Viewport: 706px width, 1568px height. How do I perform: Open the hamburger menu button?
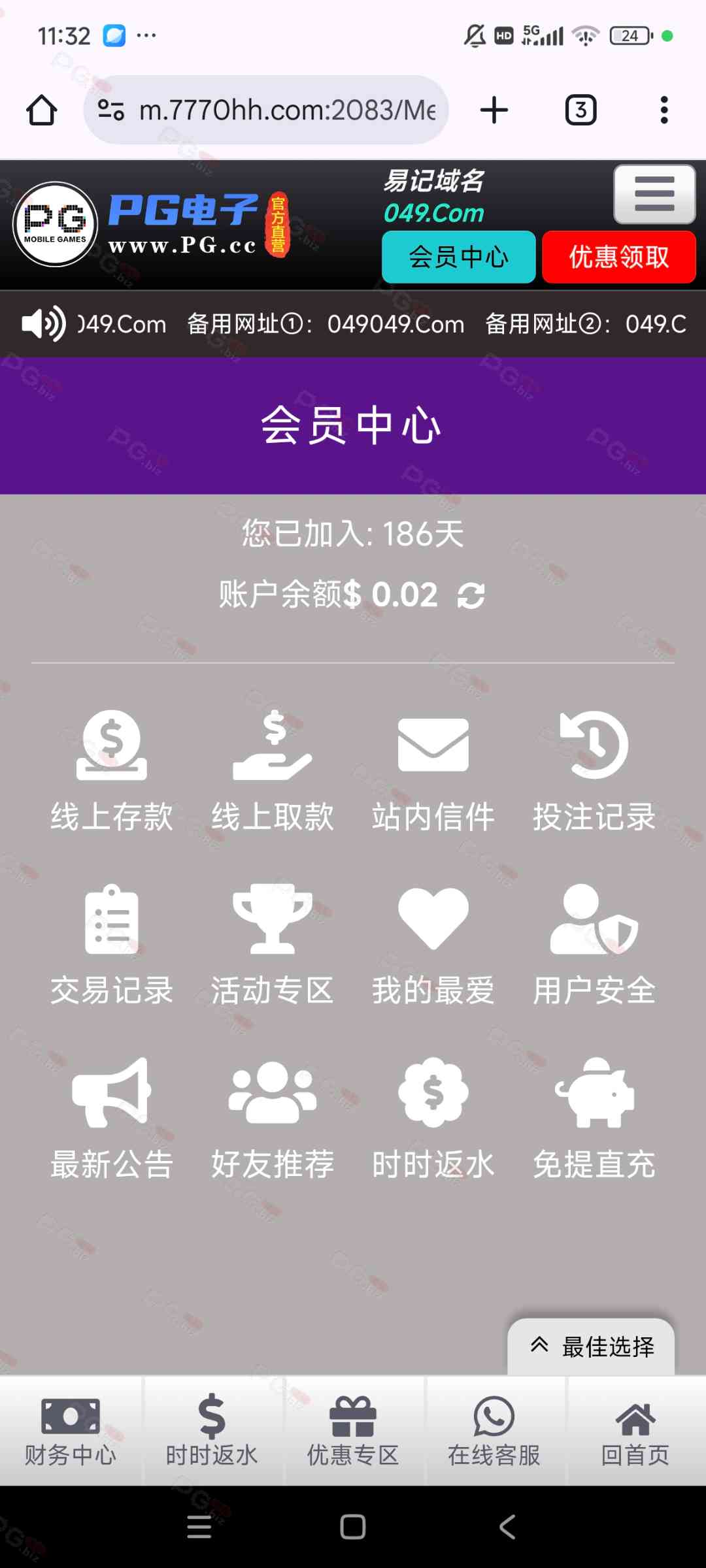tap(654, 194)
